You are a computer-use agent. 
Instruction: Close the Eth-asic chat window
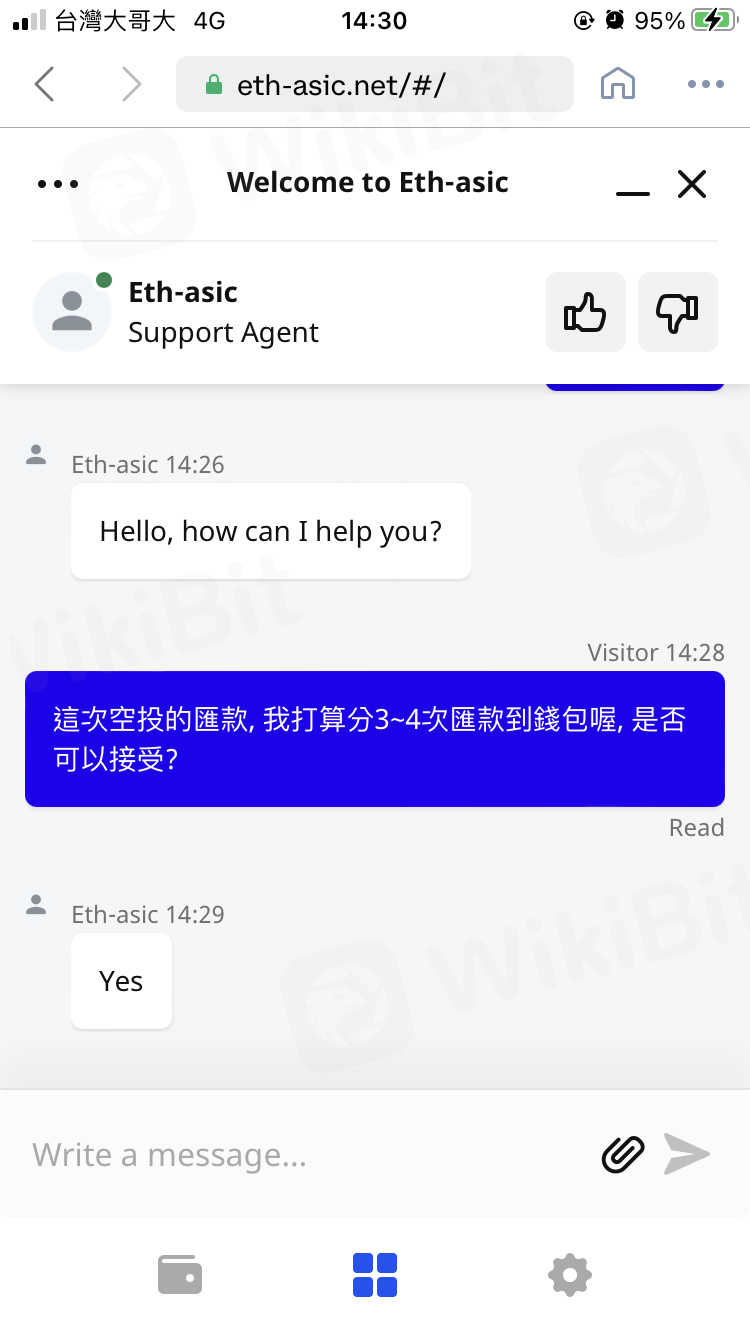692,184
